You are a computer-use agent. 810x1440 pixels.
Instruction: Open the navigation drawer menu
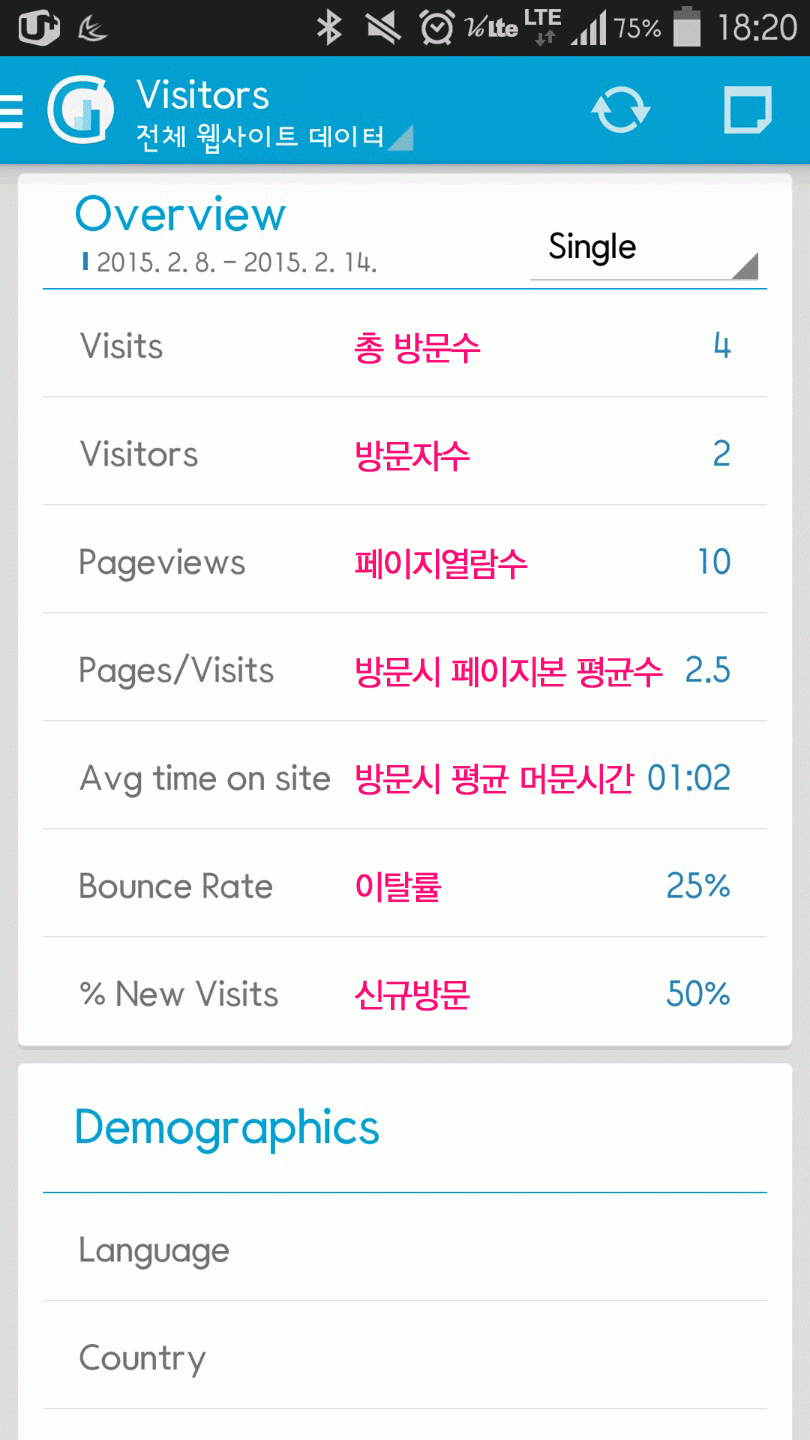click(x=12, y=110)
